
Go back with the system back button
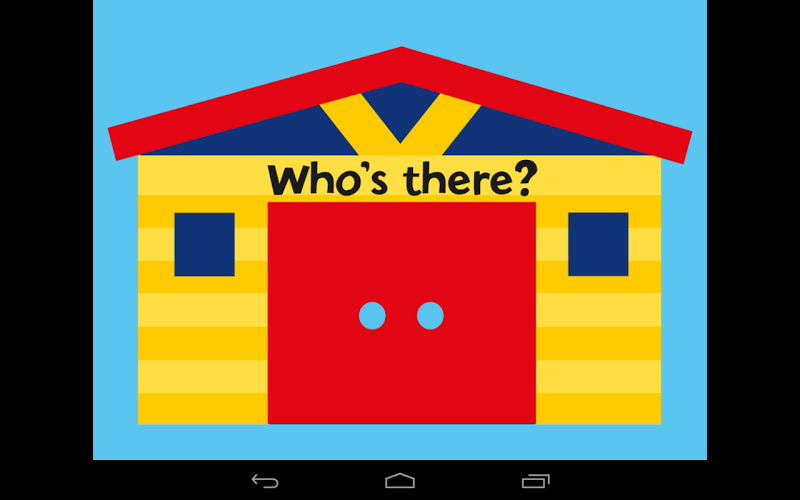pos(265,481)
